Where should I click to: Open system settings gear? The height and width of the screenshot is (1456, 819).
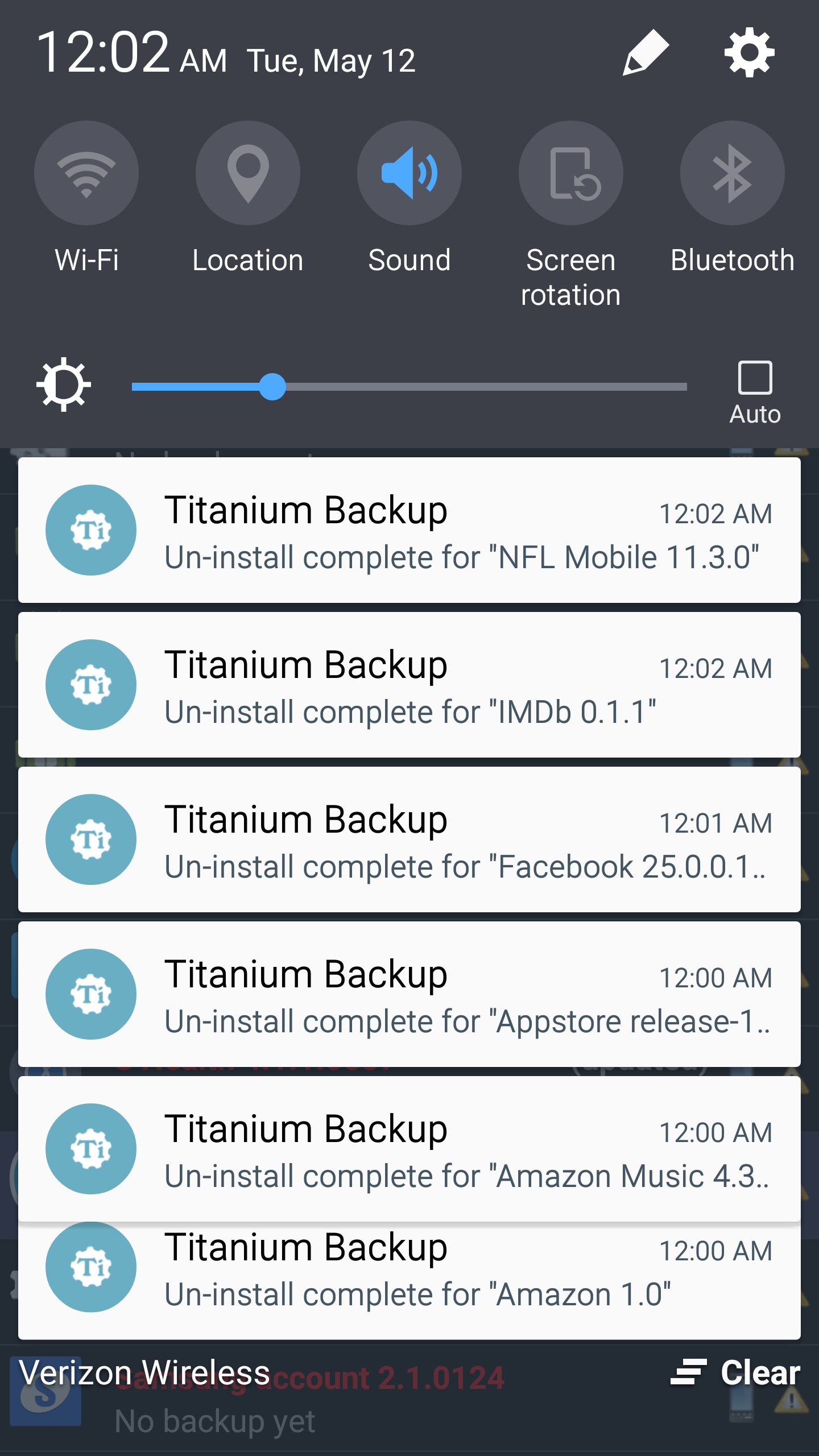749,52
